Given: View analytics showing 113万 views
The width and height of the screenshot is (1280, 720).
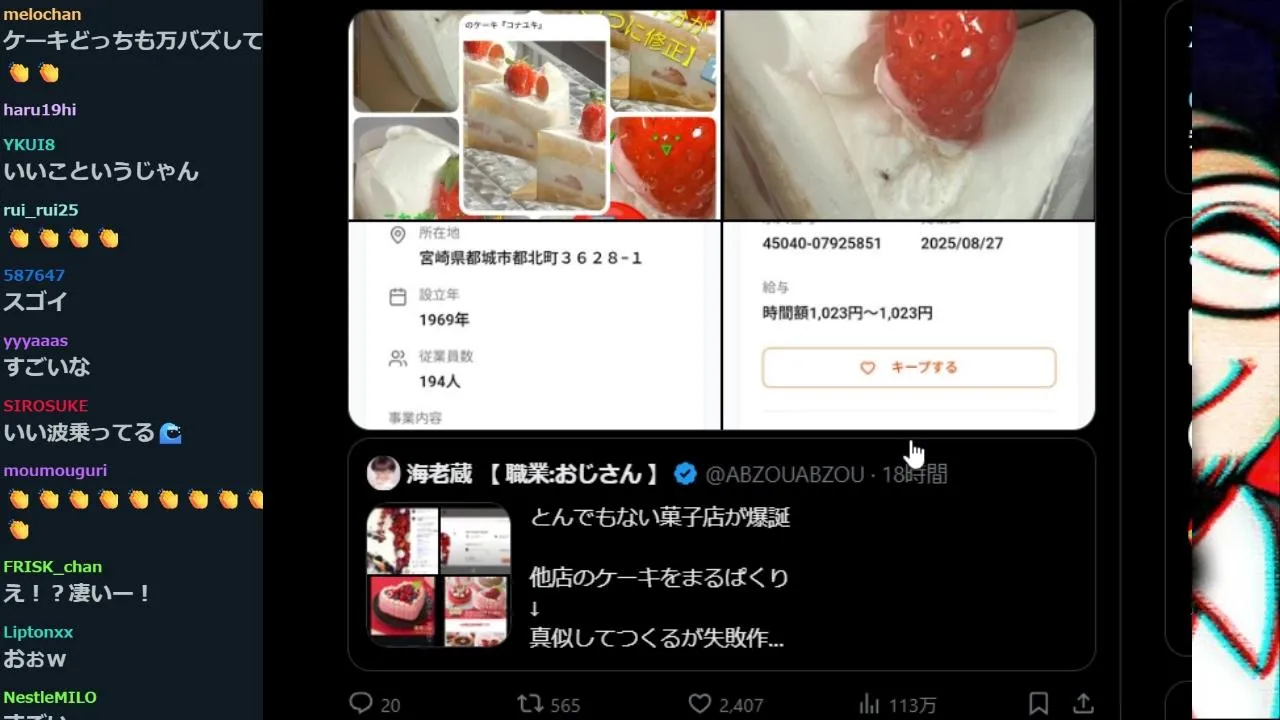Looking at the screenshot, I should tap(870, 704).
